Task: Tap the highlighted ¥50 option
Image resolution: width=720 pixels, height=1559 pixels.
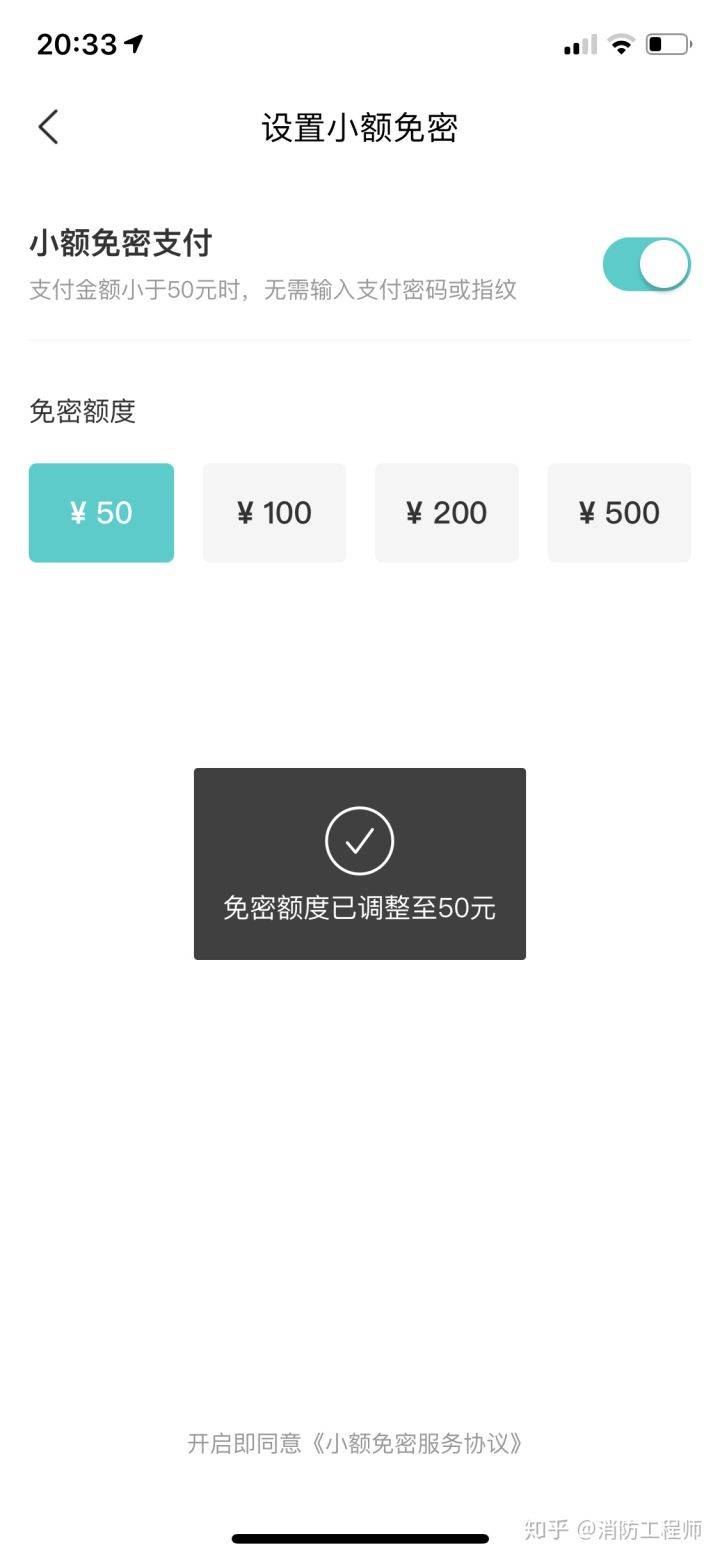Action: coord(101,512)
